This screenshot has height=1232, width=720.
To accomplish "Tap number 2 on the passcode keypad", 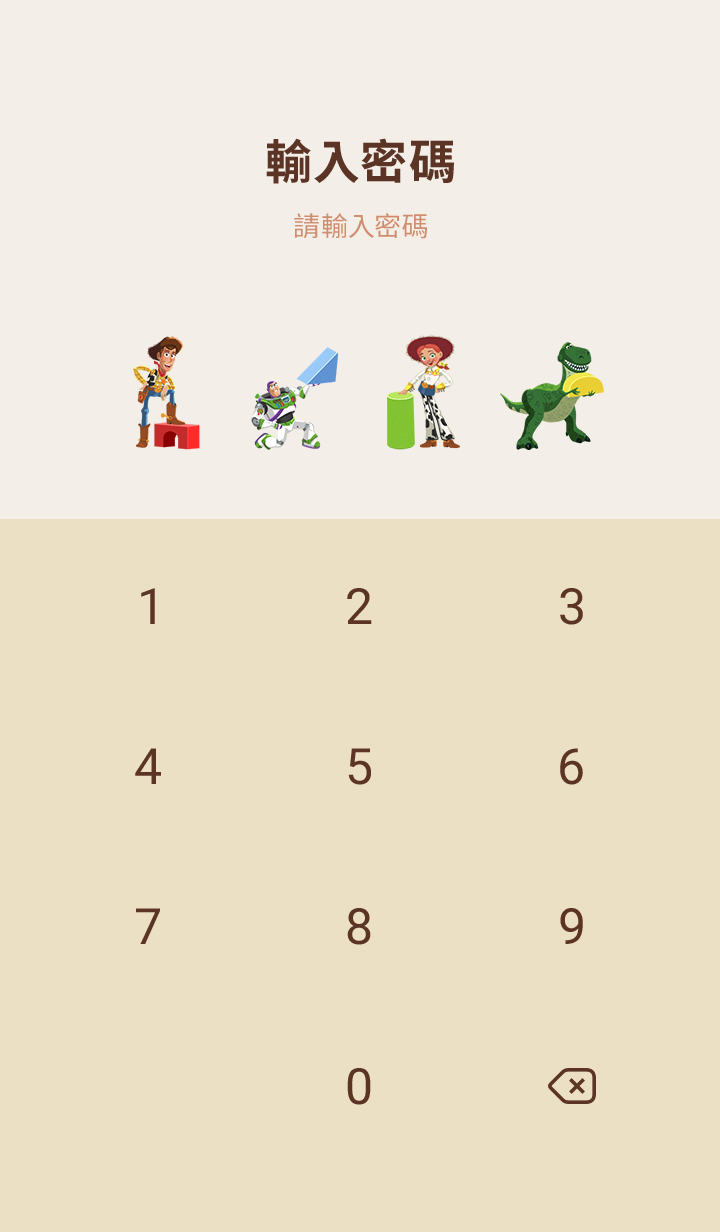I will click(359, 607).
